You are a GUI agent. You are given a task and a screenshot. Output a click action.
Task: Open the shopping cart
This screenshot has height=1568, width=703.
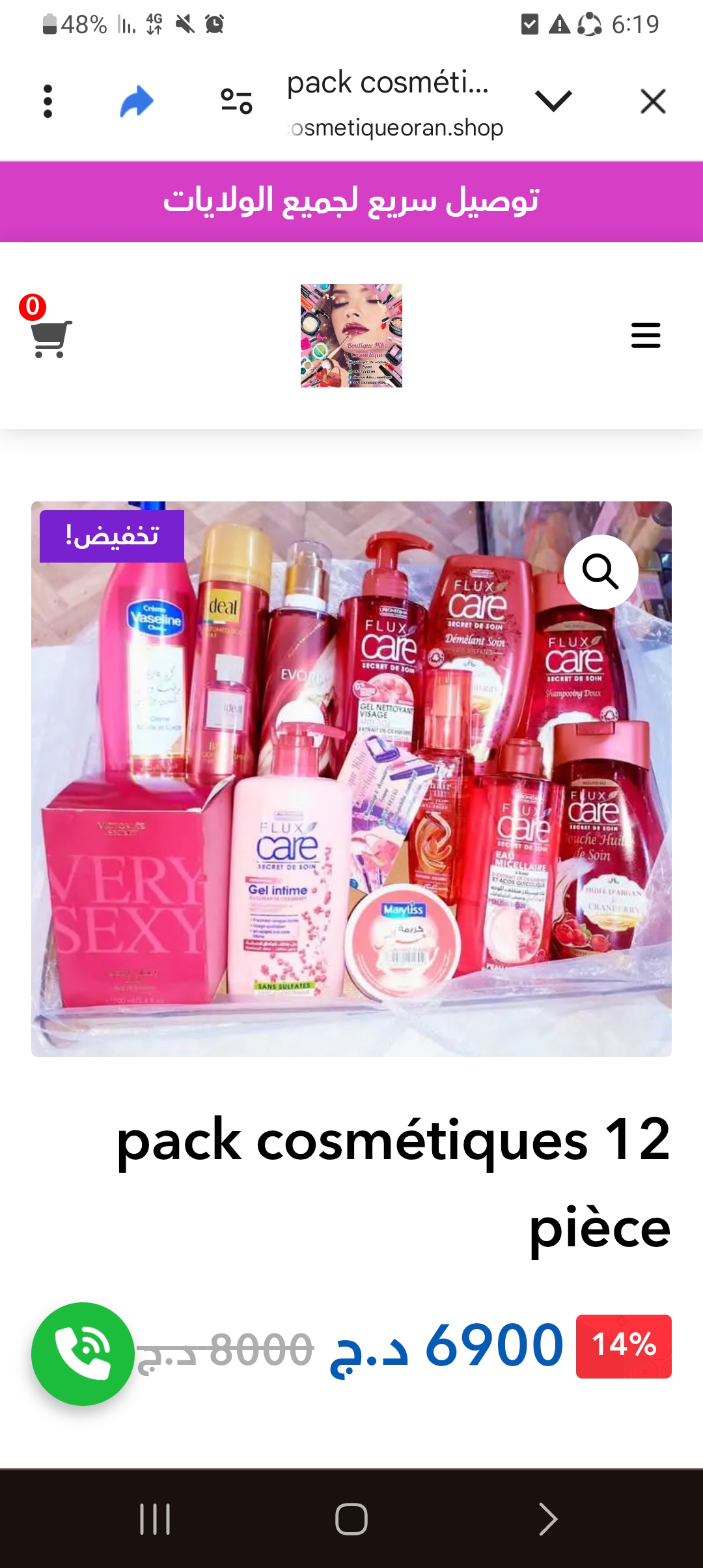49,337
